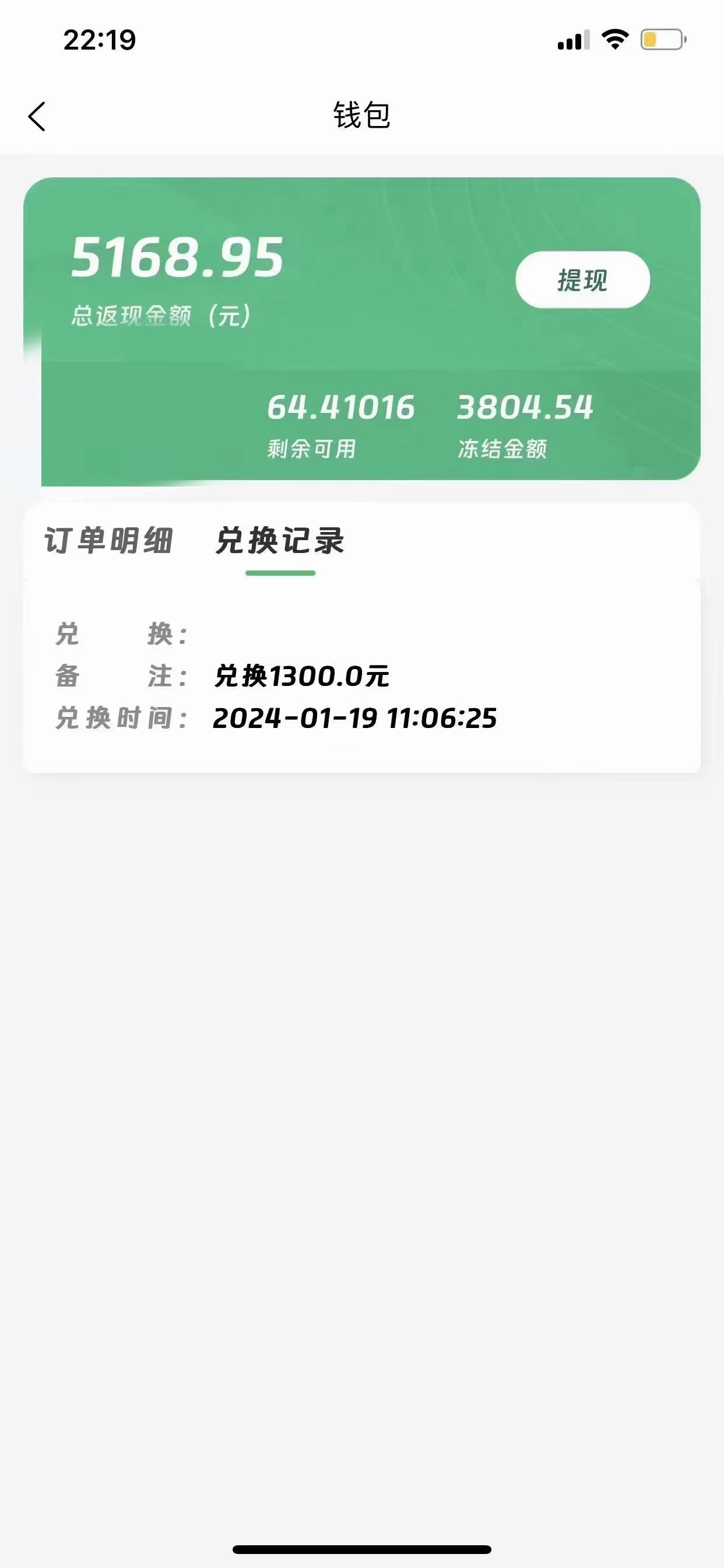
Task: Tap the 提现 withdraw button
Action: tap(582, 280)
